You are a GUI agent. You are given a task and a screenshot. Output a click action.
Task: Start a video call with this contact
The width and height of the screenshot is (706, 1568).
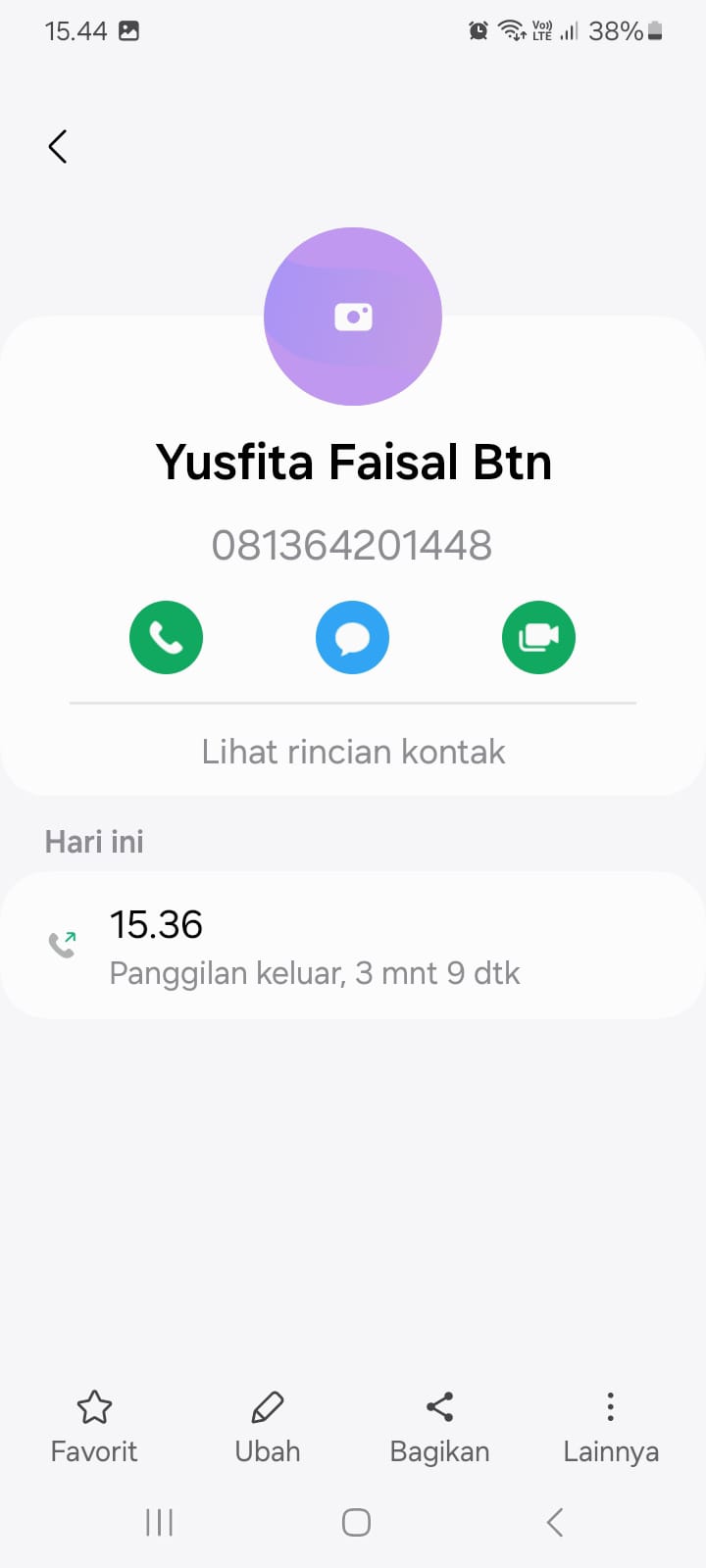538,638
